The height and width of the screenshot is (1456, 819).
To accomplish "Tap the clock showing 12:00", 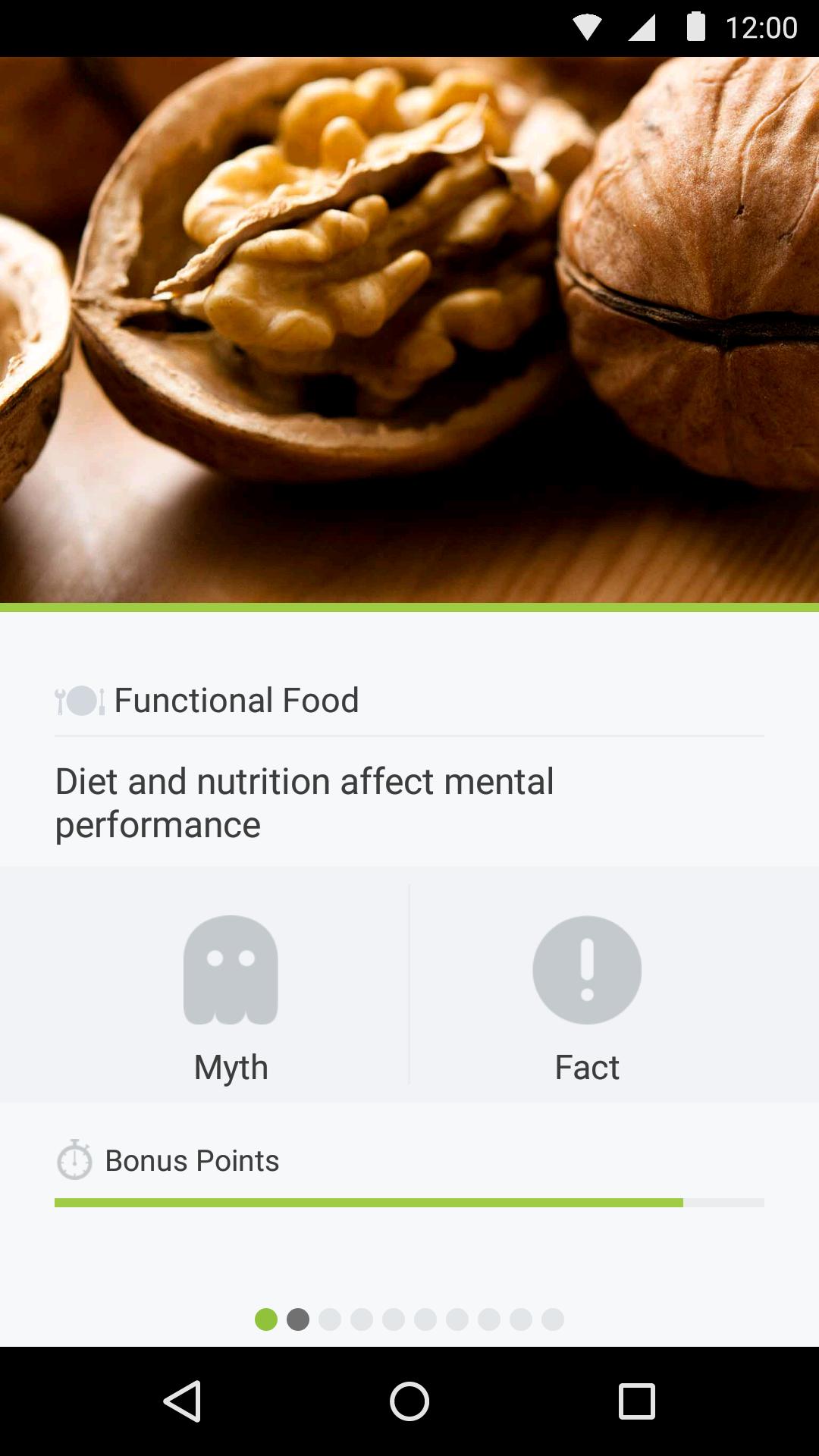I will tap(761, 27).
